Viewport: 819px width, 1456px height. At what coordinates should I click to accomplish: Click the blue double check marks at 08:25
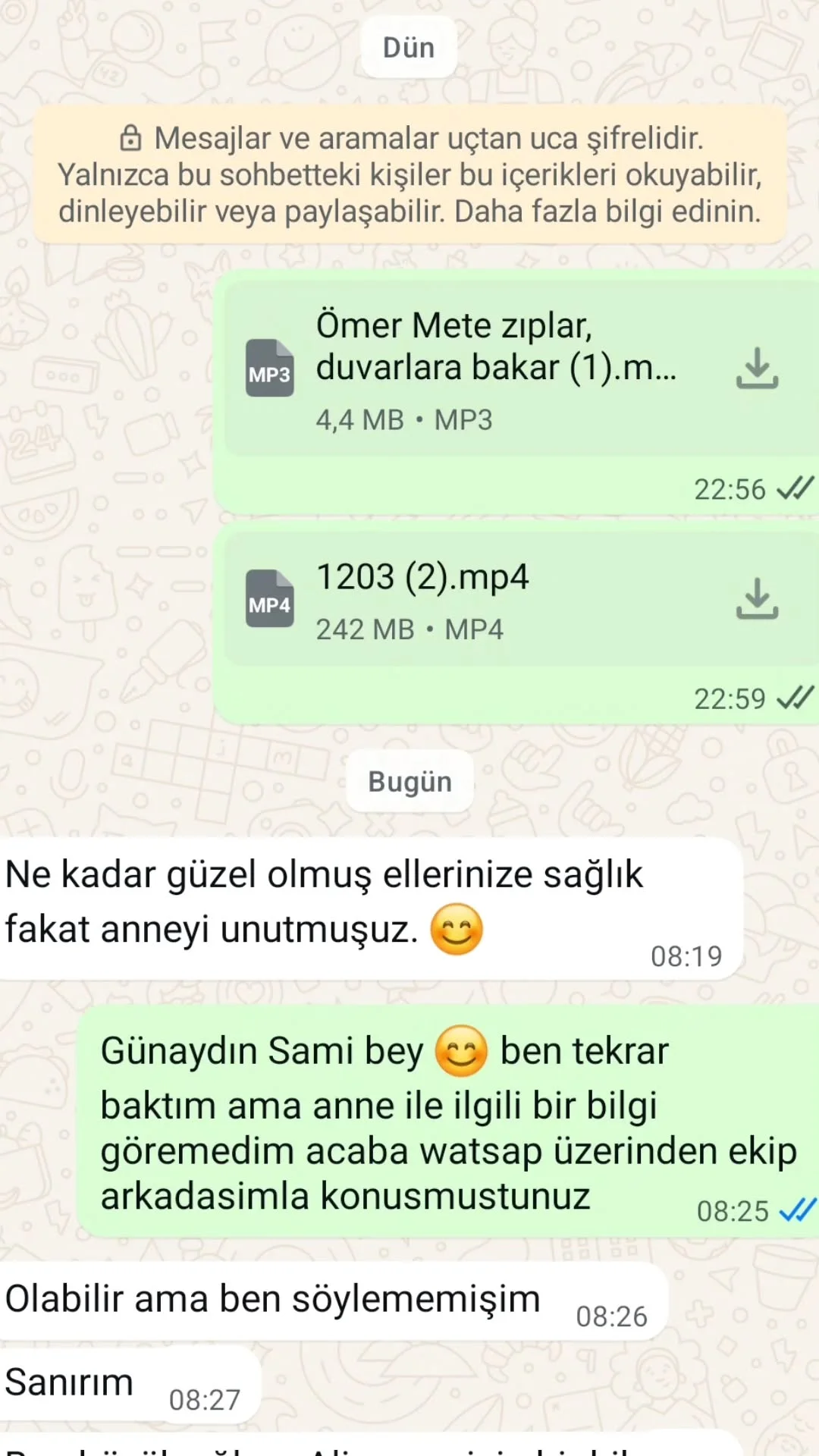[x=795, y=1210]
